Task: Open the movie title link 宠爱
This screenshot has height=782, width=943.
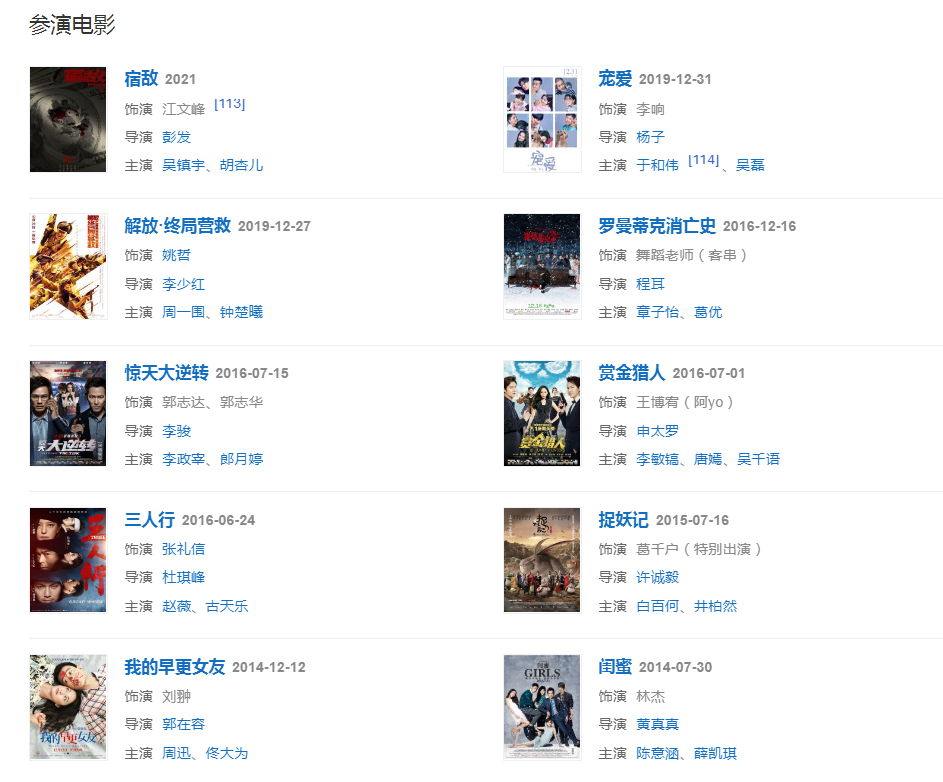Action: [615, 79]
